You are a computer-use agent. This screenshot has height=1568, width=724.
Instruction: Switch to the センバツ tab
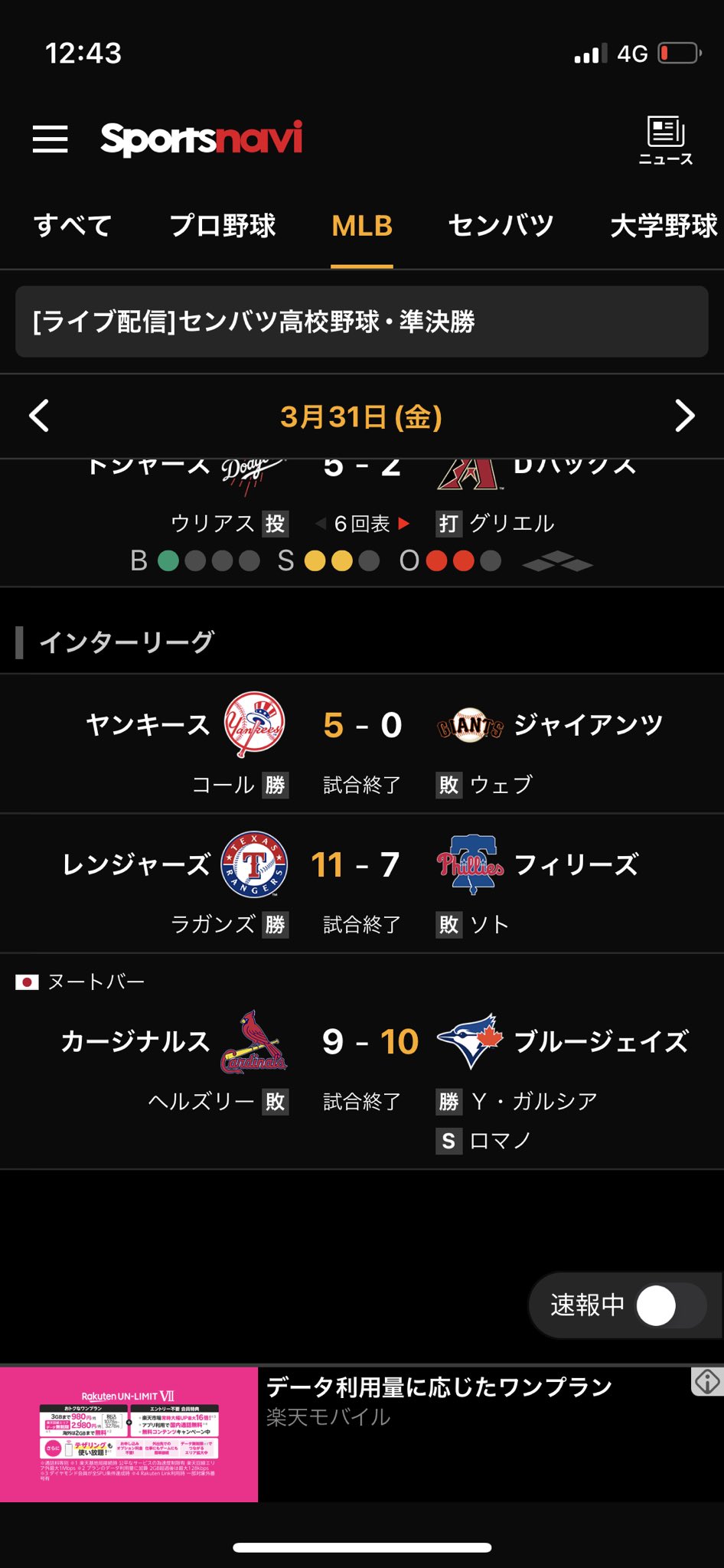(501, 226)
